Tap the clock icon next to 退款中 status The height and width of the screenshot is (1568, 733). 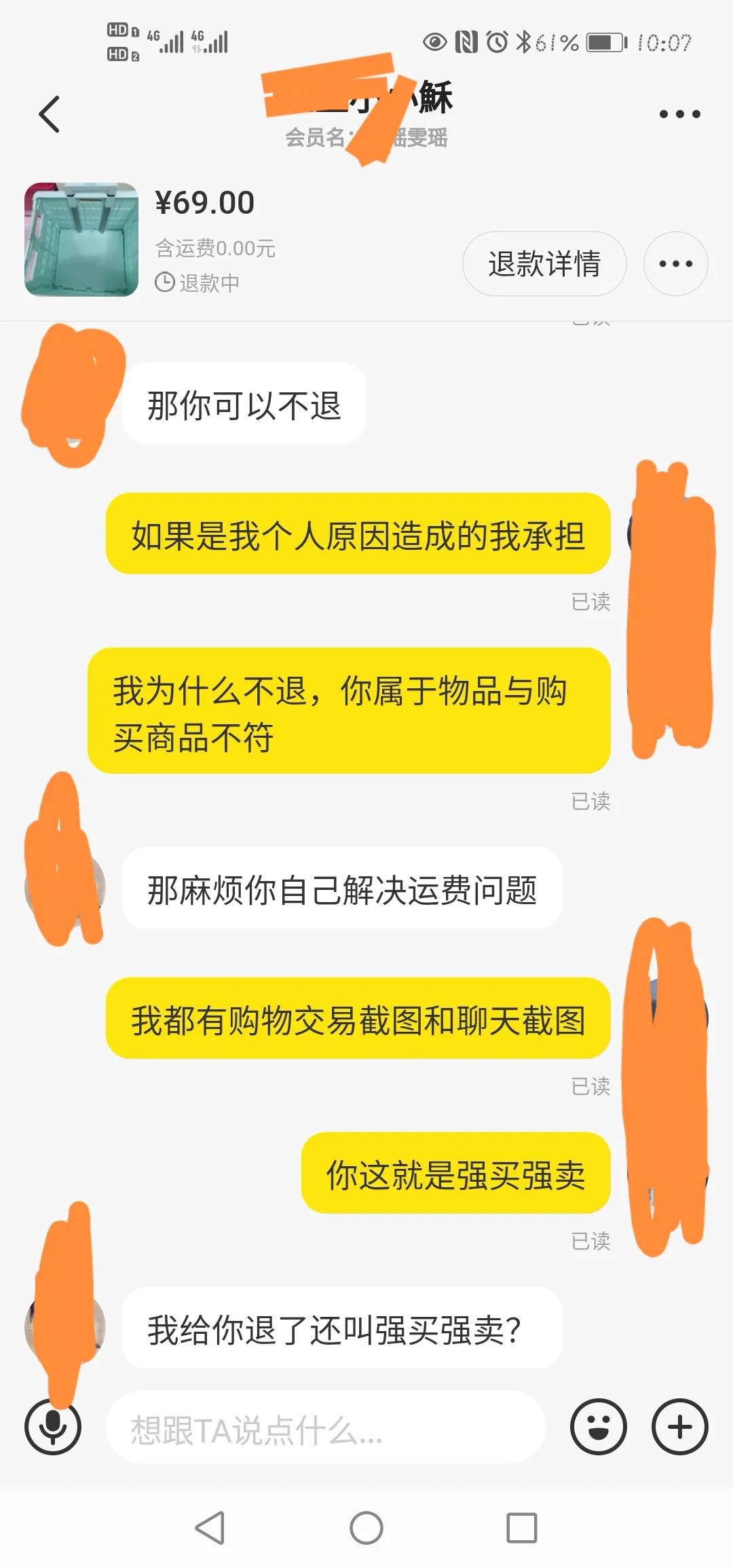pos(165,280)
